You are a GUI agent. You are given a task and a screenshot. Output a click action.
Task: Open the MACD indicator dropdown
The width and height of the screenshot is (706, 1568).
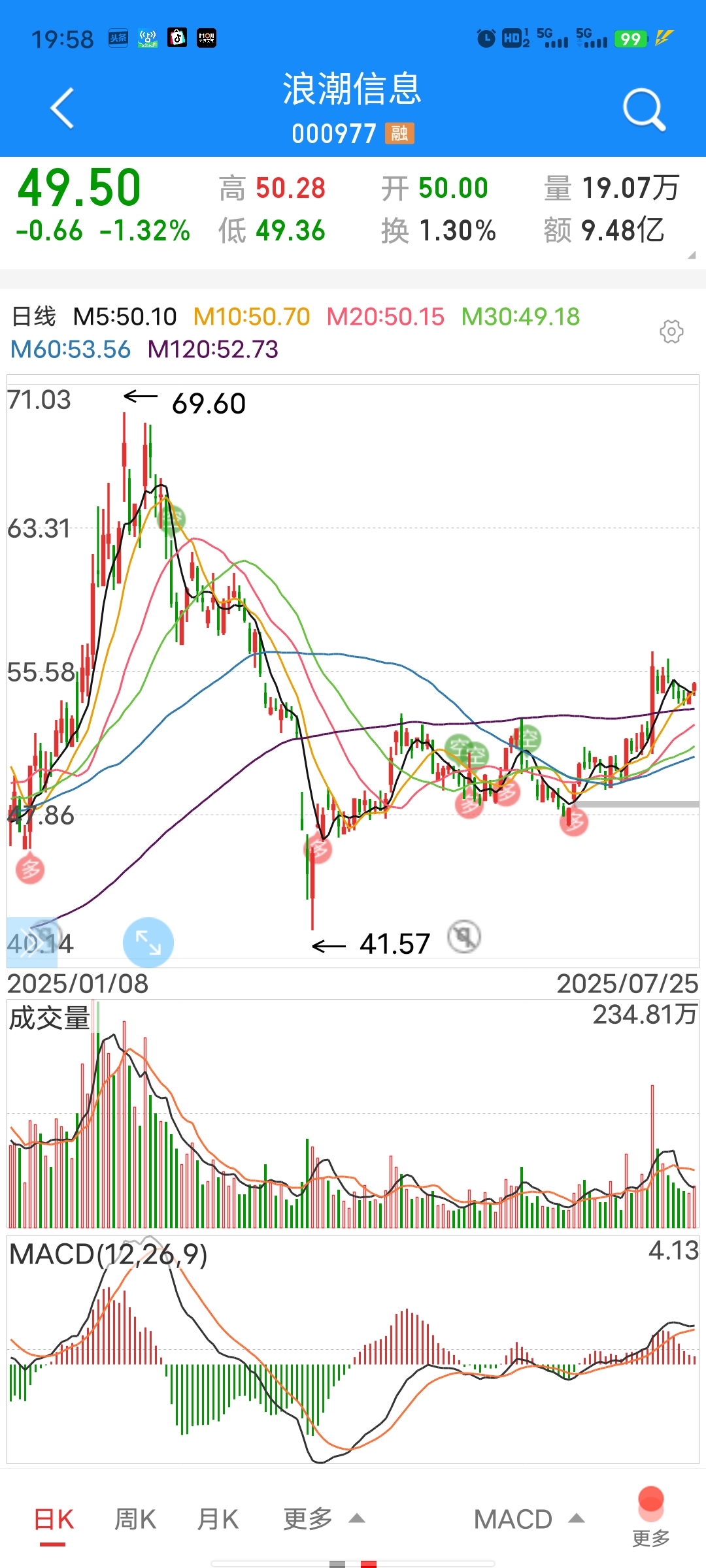point(531,1517)
